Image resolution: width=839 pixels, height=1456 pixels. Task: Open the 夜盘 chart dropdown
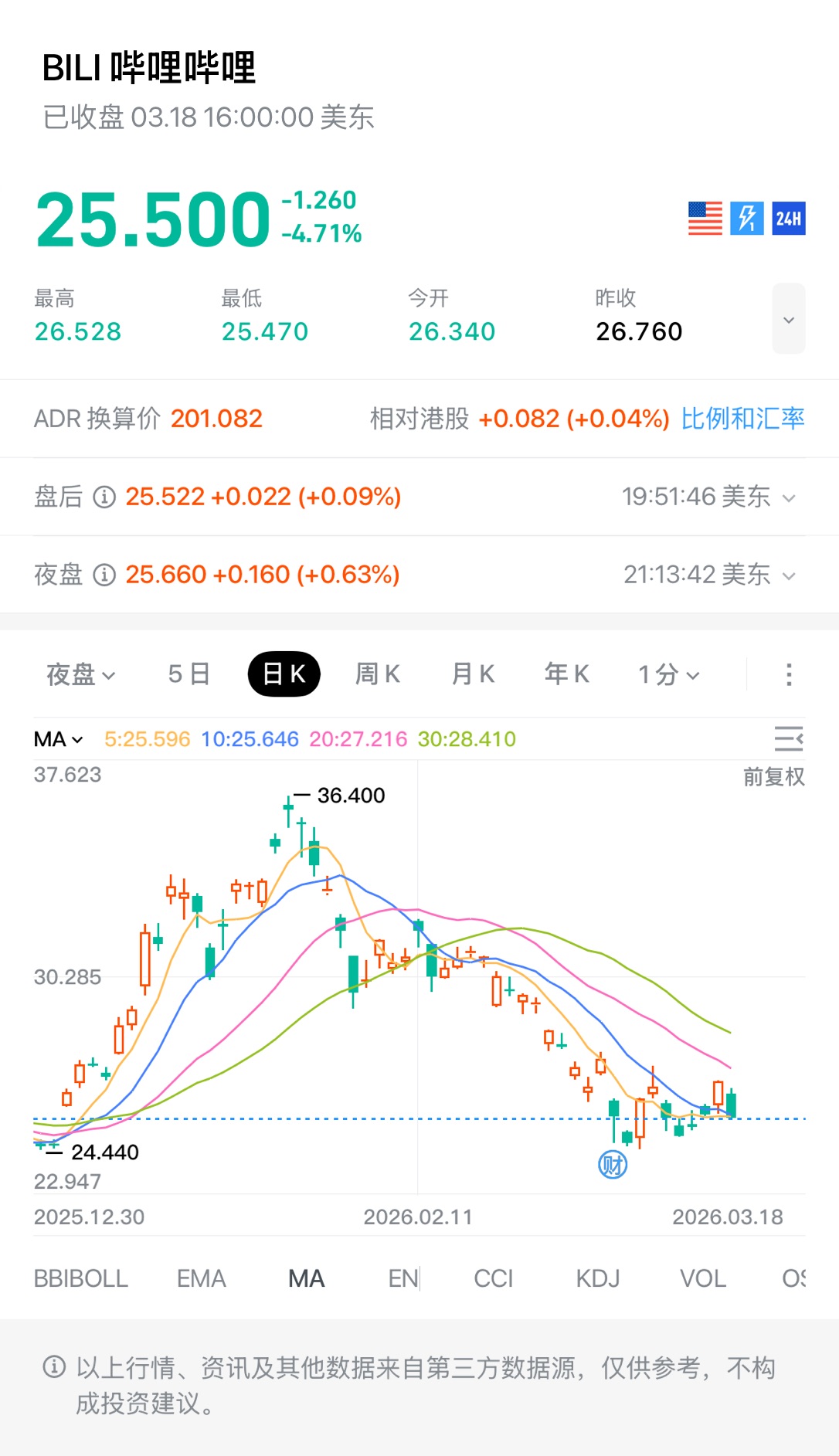tap(80, 674)
